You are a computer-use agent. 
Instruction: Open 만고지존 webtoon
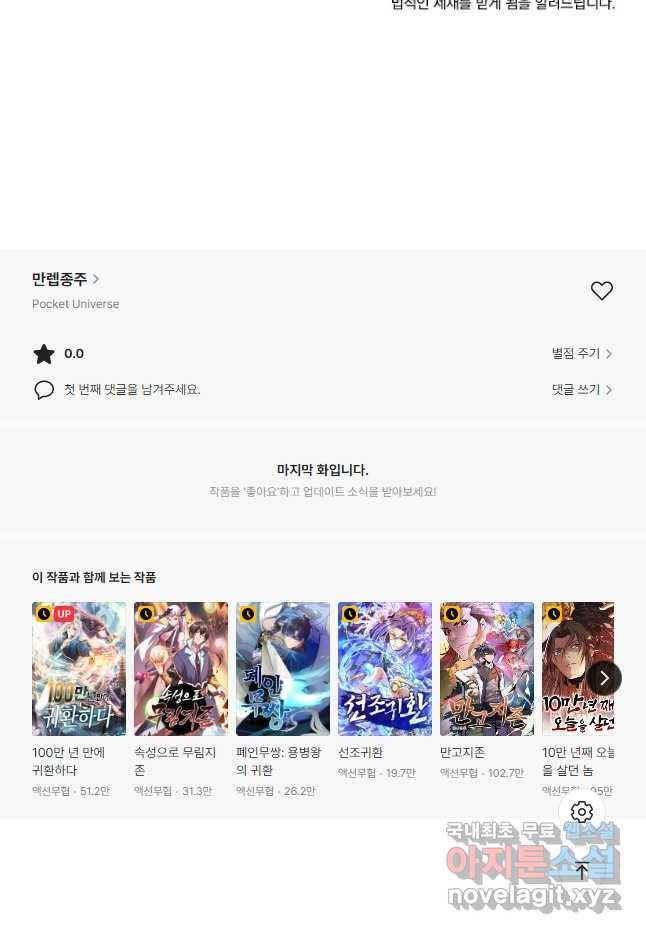tap(487, 669)
